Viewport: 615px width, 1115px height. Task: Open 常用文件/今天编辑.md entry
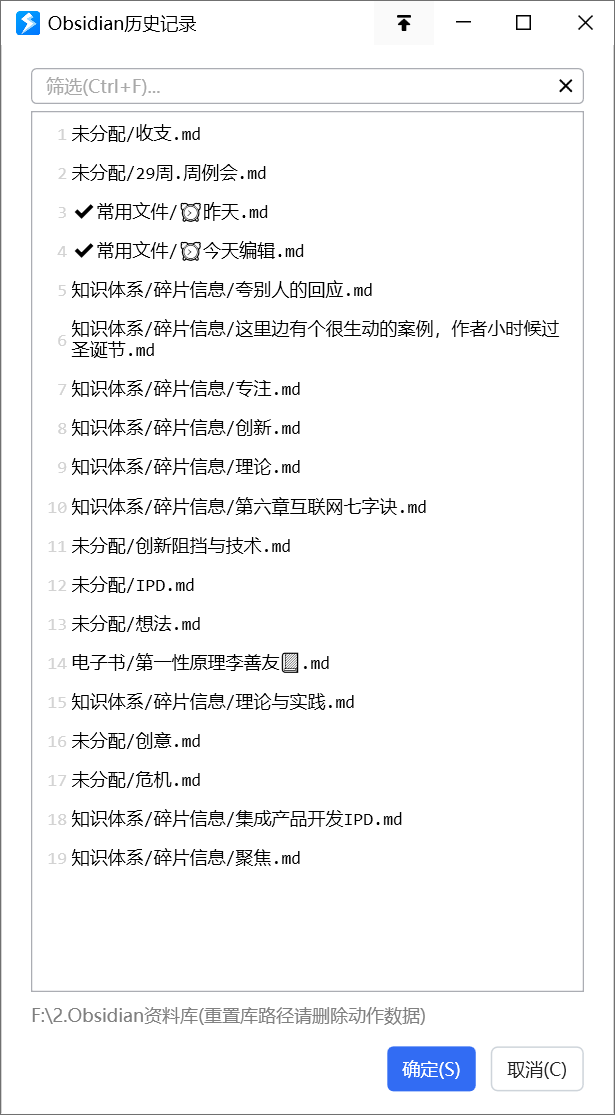[307, 251]
